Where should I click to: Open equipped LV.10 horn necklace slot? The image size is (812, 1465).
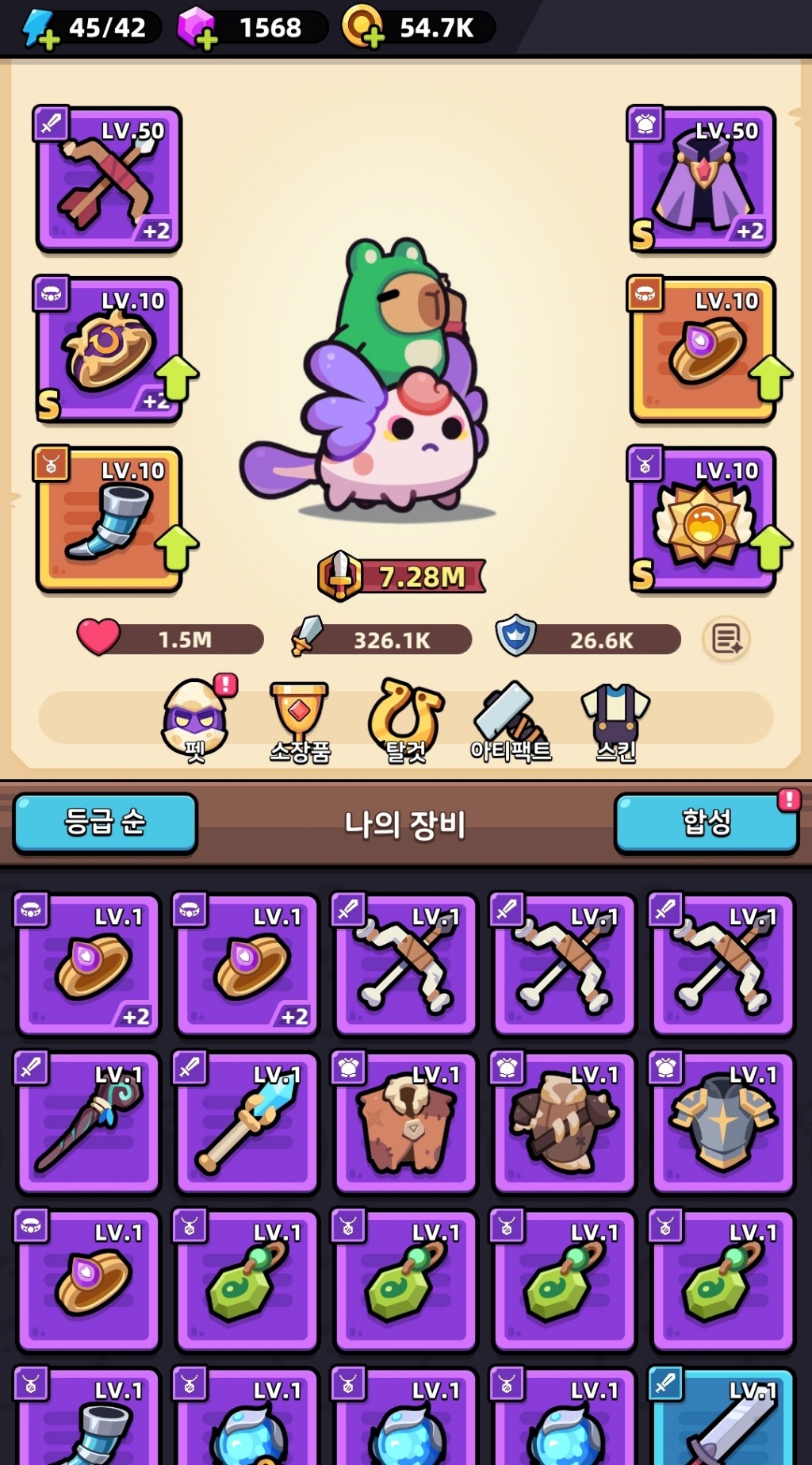tap(109, 520)
